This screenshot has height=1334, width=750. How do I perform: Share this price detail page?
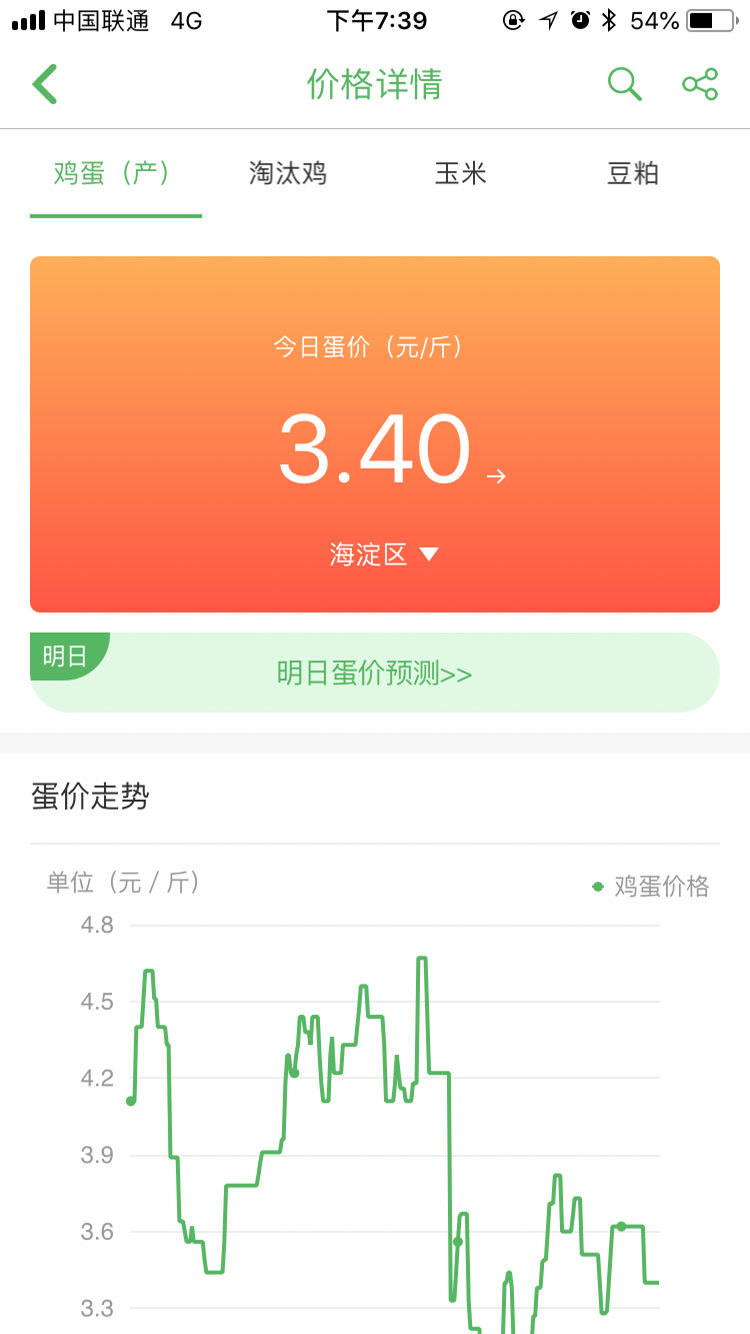click(x=700, y=84)
